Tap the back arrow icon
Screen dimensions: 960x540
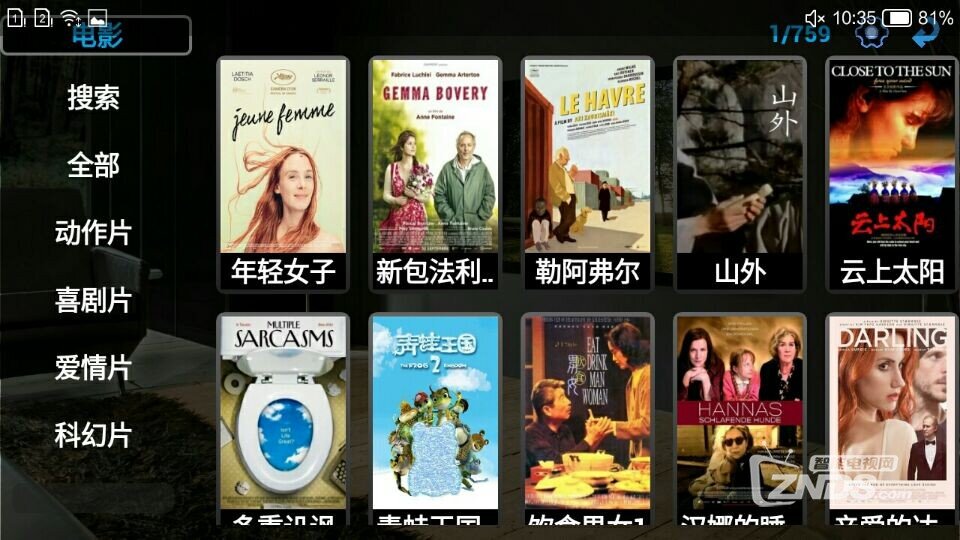pos(925,32)
